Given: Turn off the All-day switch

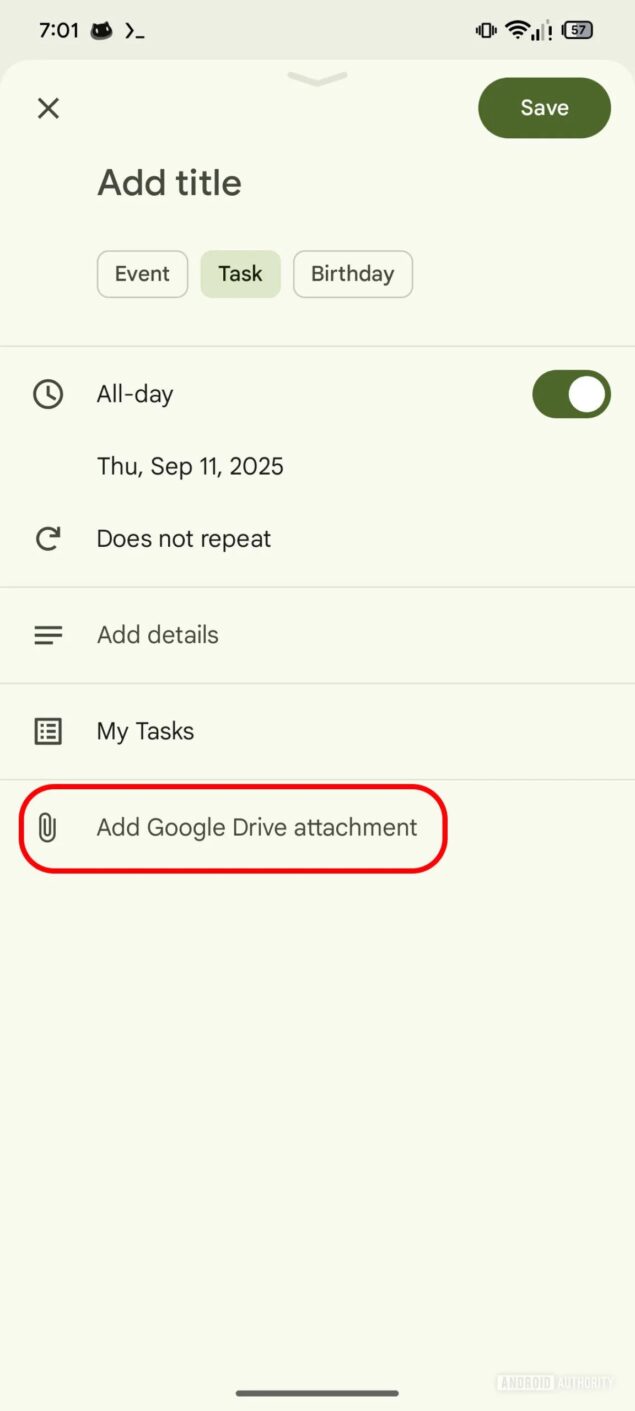Looking at the screenshot, I should (x=571, y=394).
